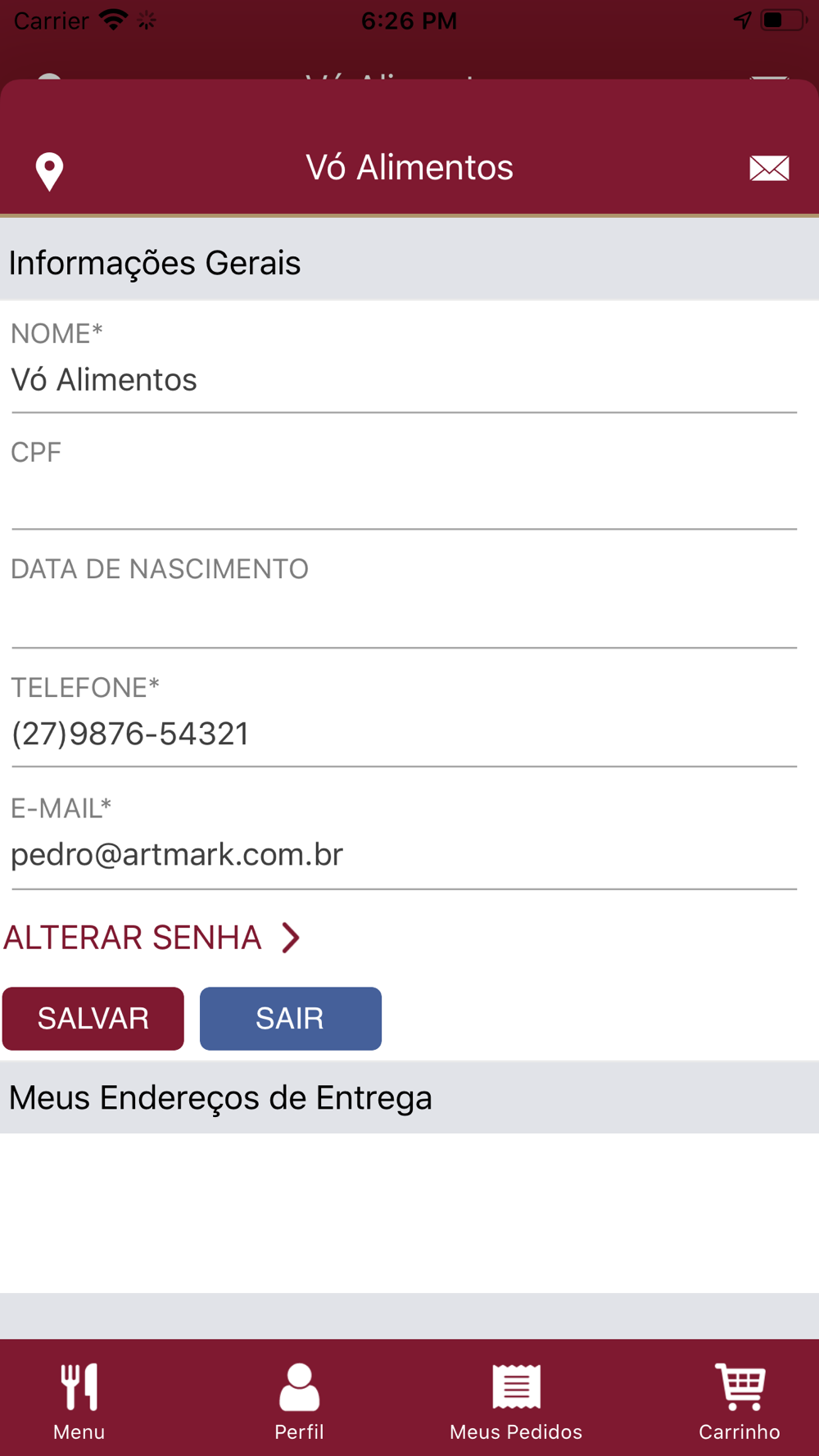Open the envelope messages icon

tap(769, 169)
